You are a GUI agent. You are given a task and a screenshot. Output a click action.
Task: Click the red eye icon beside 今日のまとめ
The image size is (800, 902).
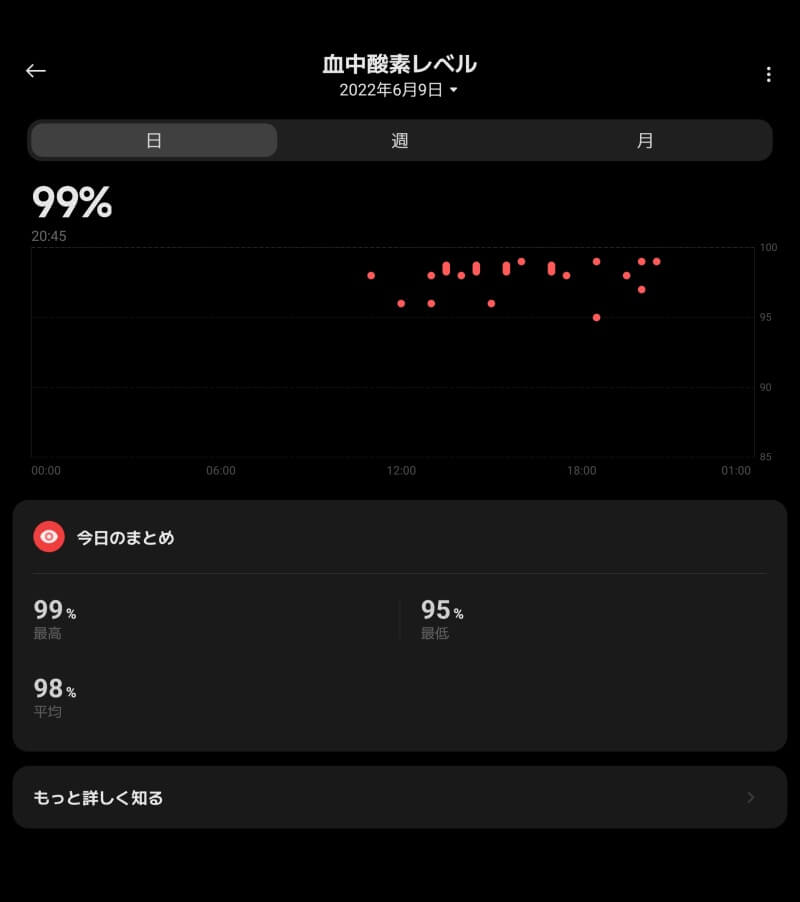(x=48, y=536)
